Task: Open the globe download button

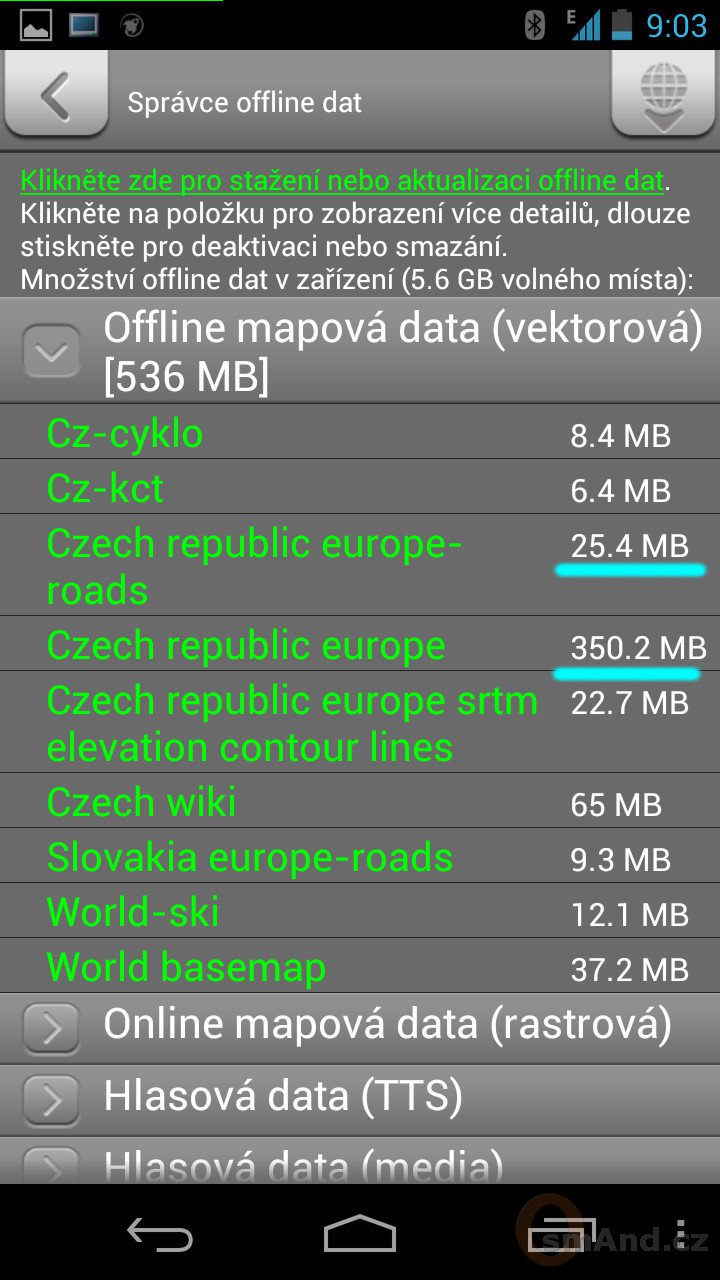Action: click(664, 94)
